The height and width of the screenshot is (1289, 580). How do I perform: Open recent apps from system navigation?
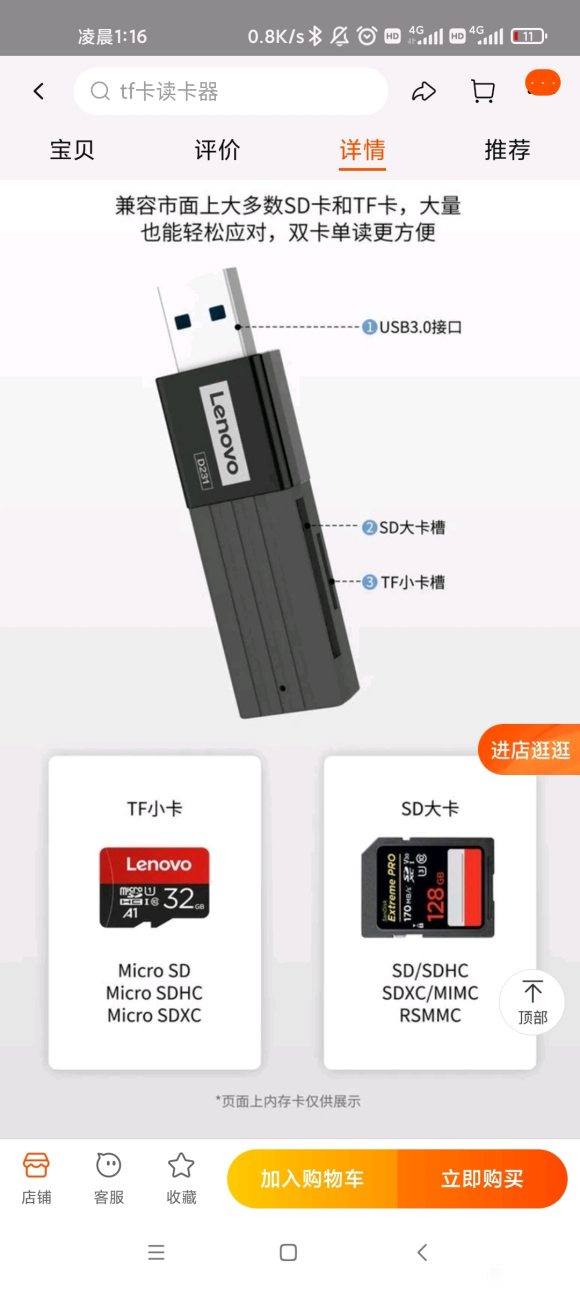[x=156, y=1252]
